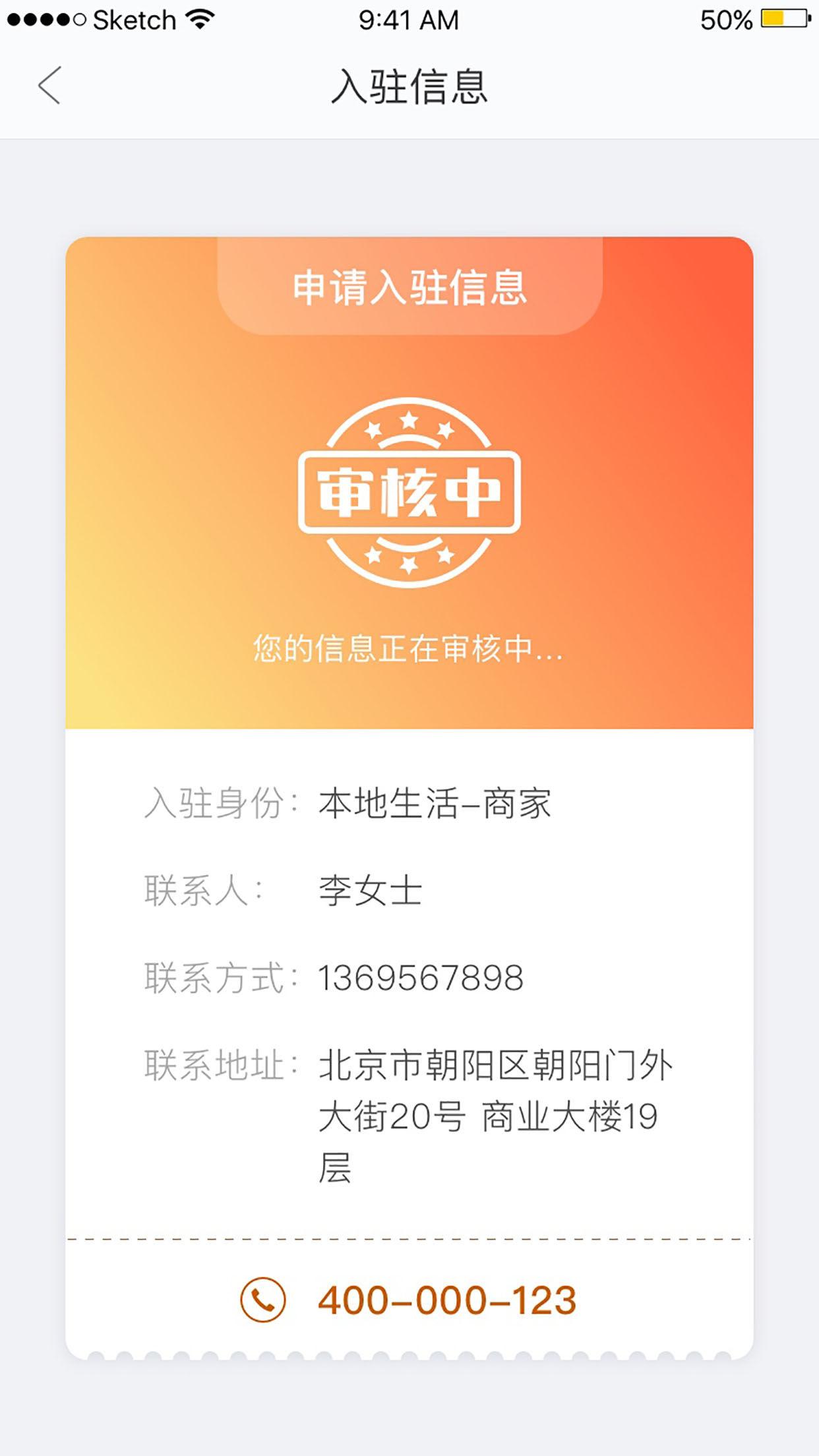
Task: Call the hotline 400-000-123
Action: (409, 1300)
